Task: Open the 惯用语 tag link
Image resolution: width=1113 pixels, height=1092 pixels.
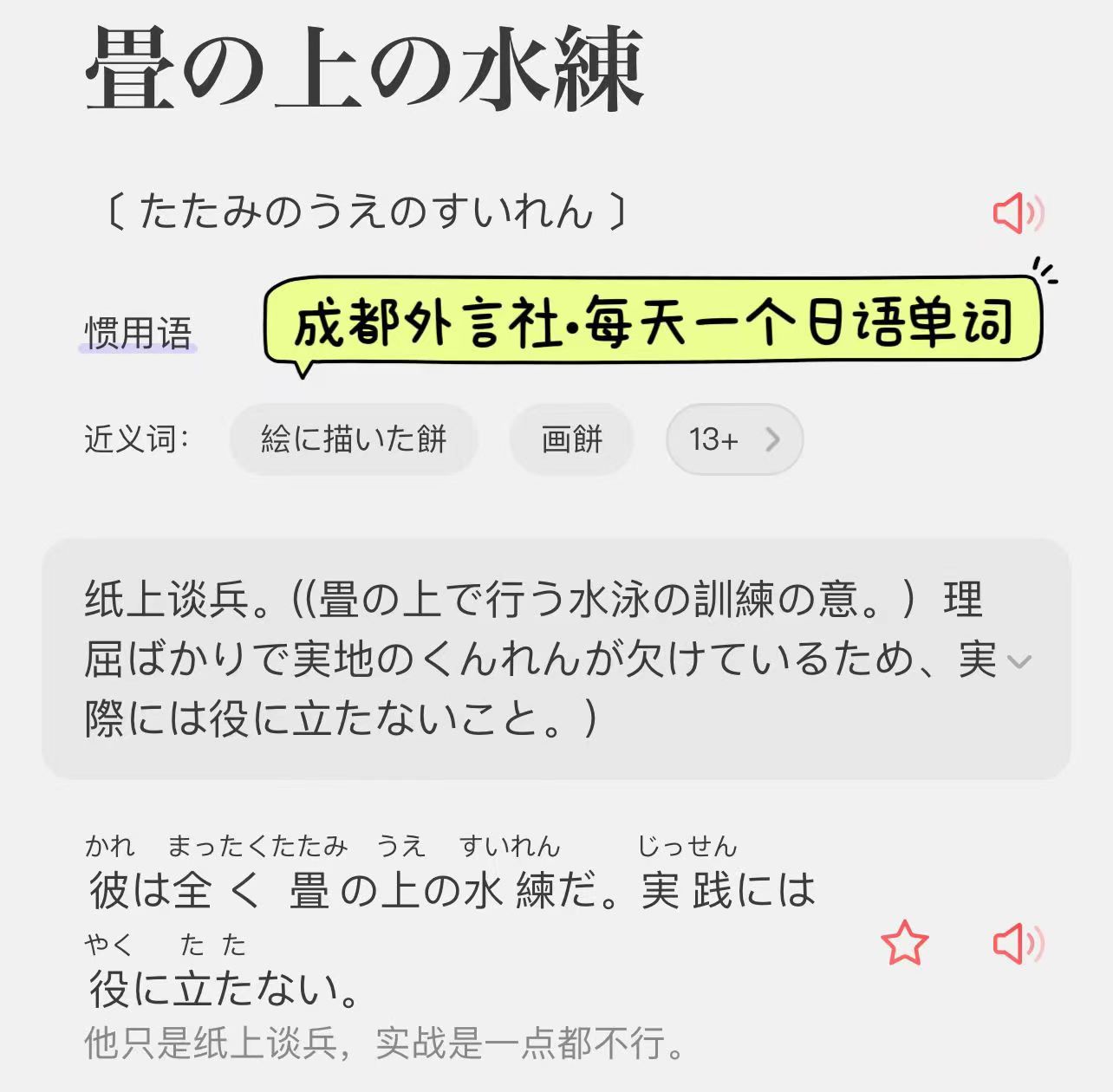Action: (139, 334)
